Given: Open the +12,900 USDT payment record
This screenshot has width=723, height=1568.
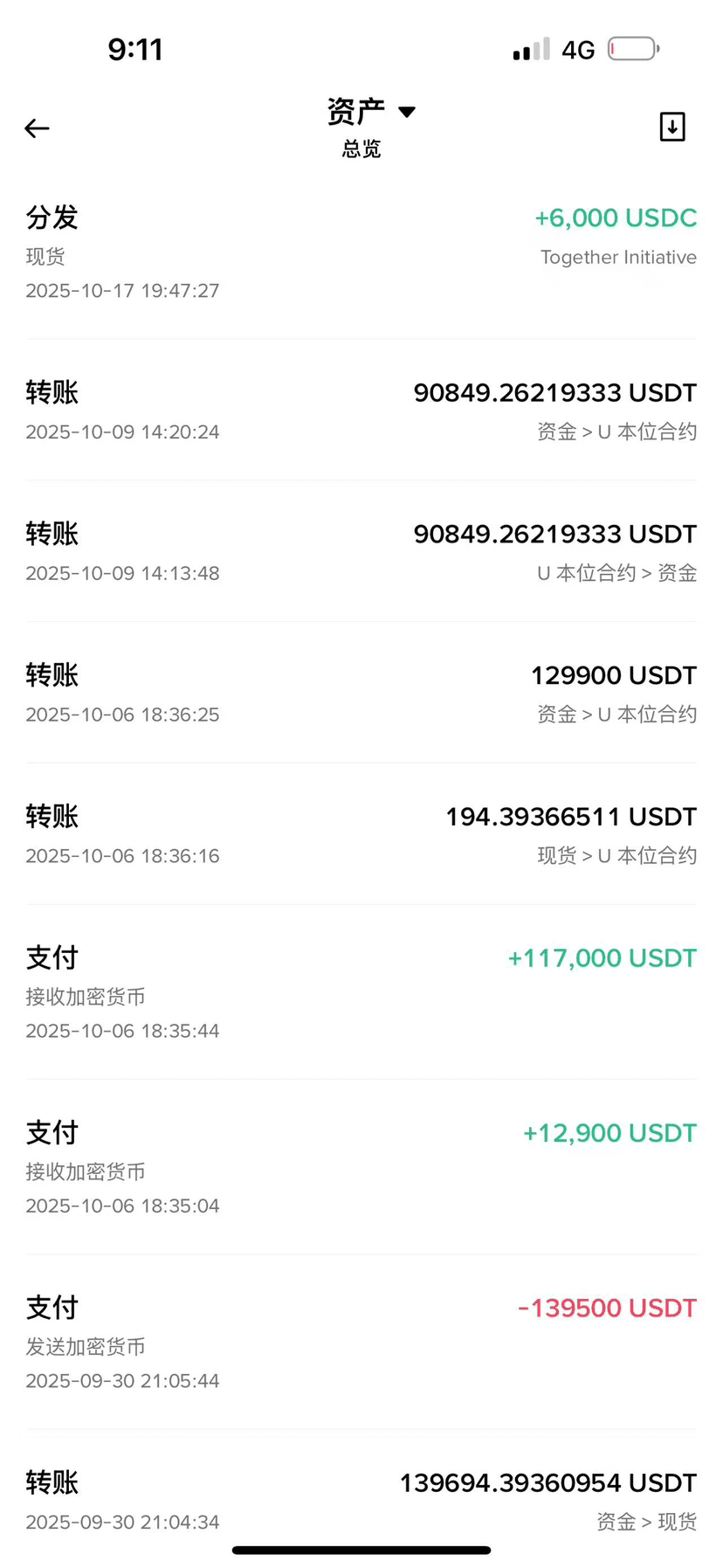Looking at the screenshot, I should point(361,1167).
